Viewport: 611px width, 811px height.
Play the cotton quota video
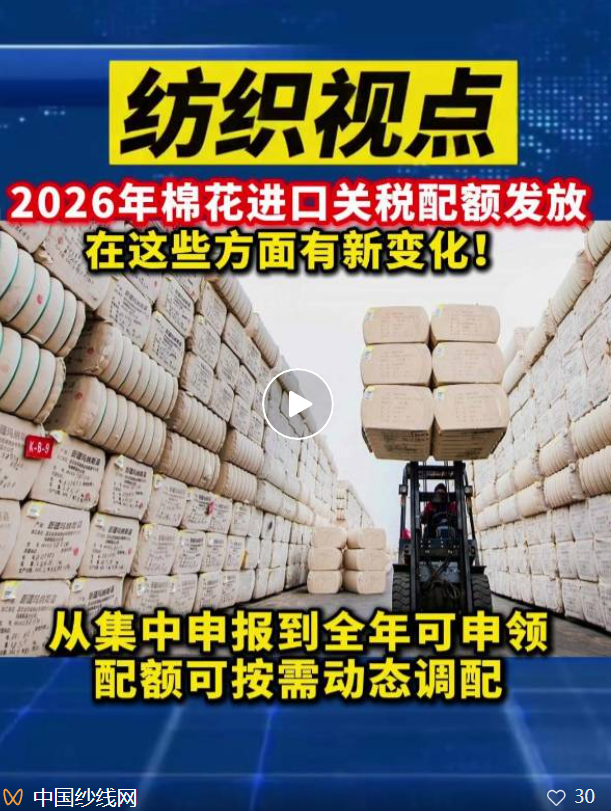(297, 404)
